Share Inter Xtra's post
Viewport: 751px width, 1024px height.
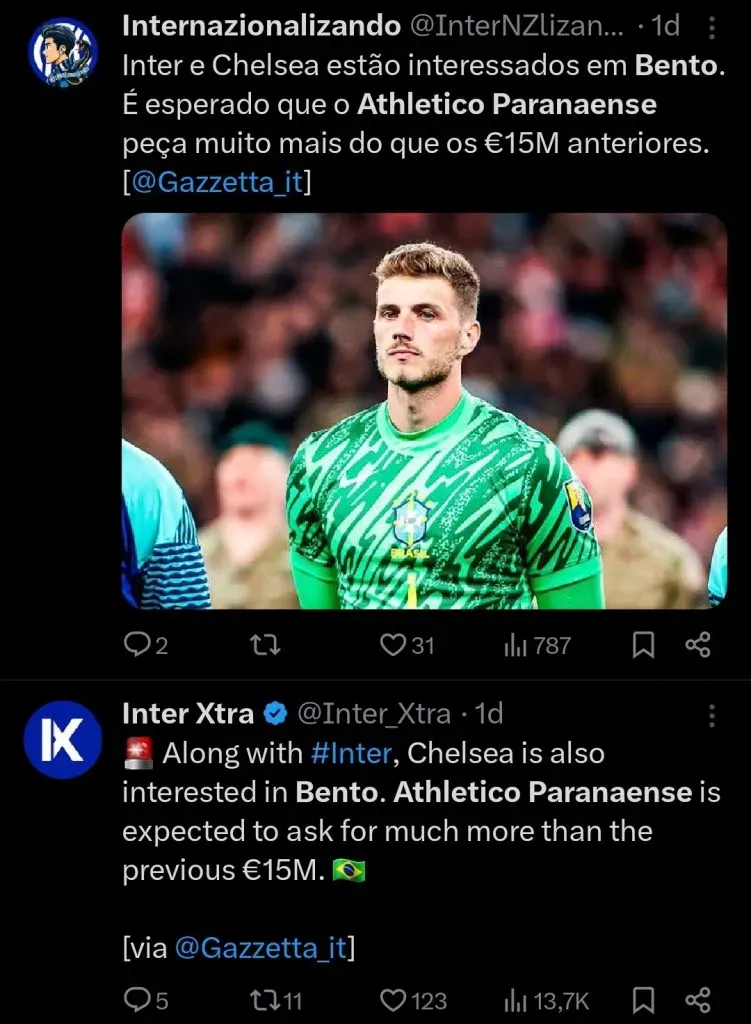(697, 1000)
